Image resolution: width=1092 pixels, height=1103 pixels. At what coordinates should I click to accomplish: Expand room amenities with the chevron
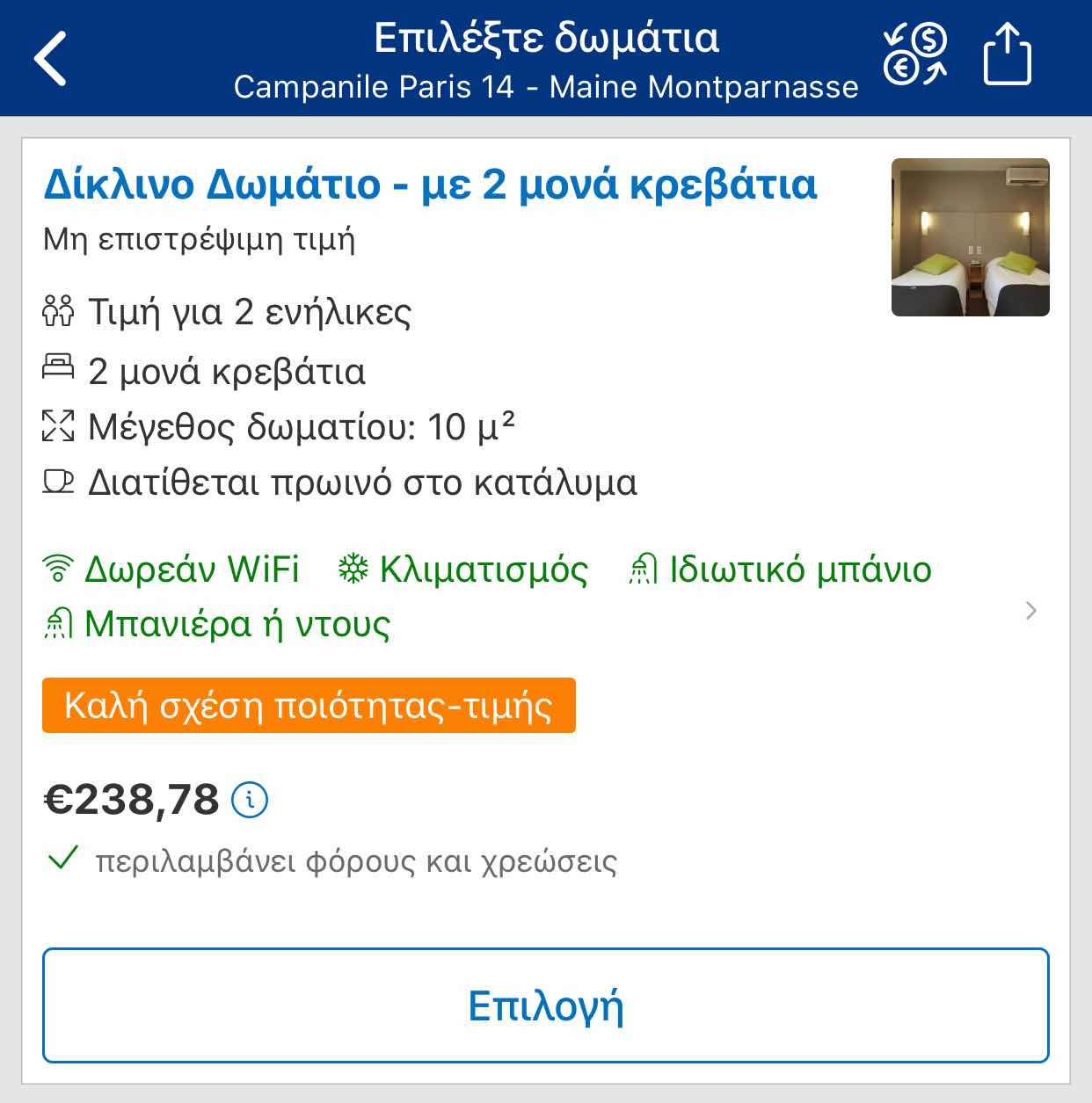(x=1031, y=610)
